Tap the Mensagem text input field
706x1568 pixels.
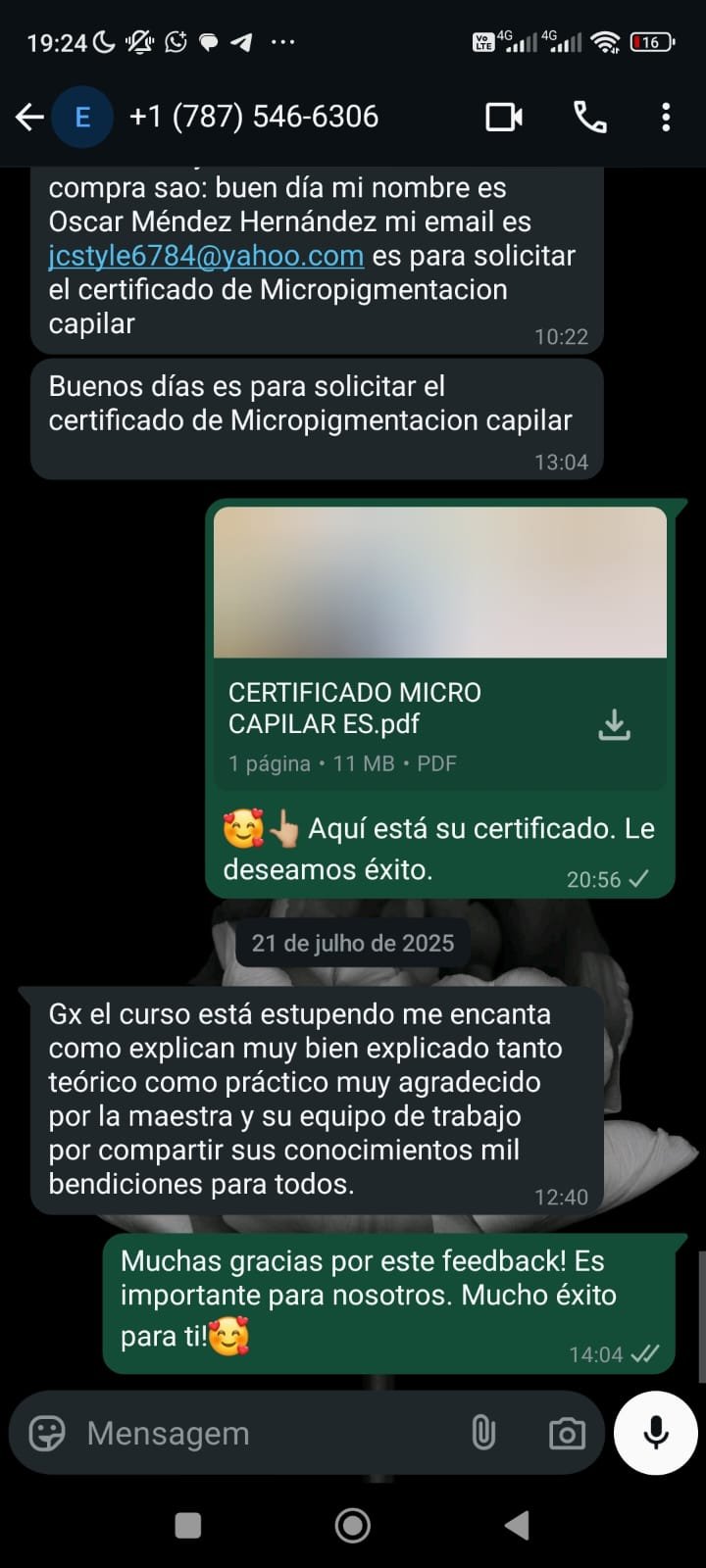point(245,1432)
